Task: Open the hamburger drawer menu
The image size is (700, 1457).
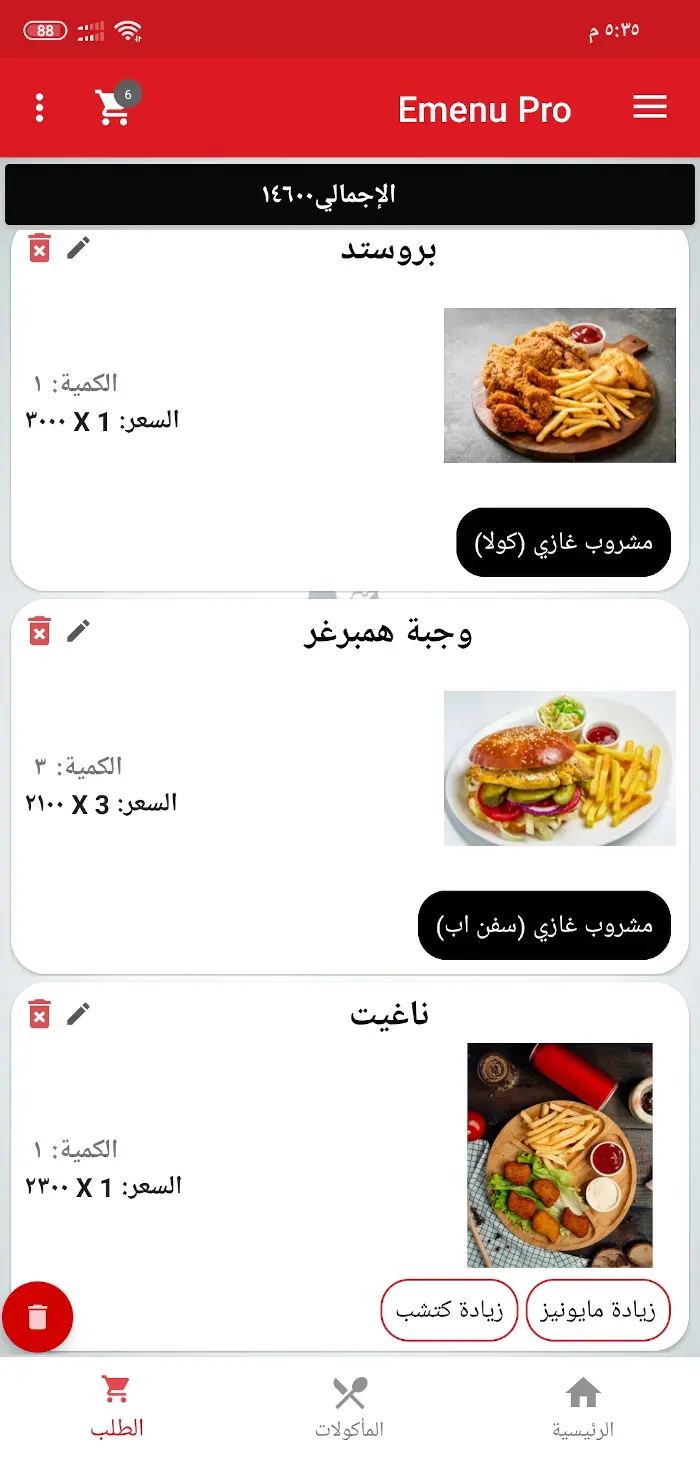Action: point(650,108)
